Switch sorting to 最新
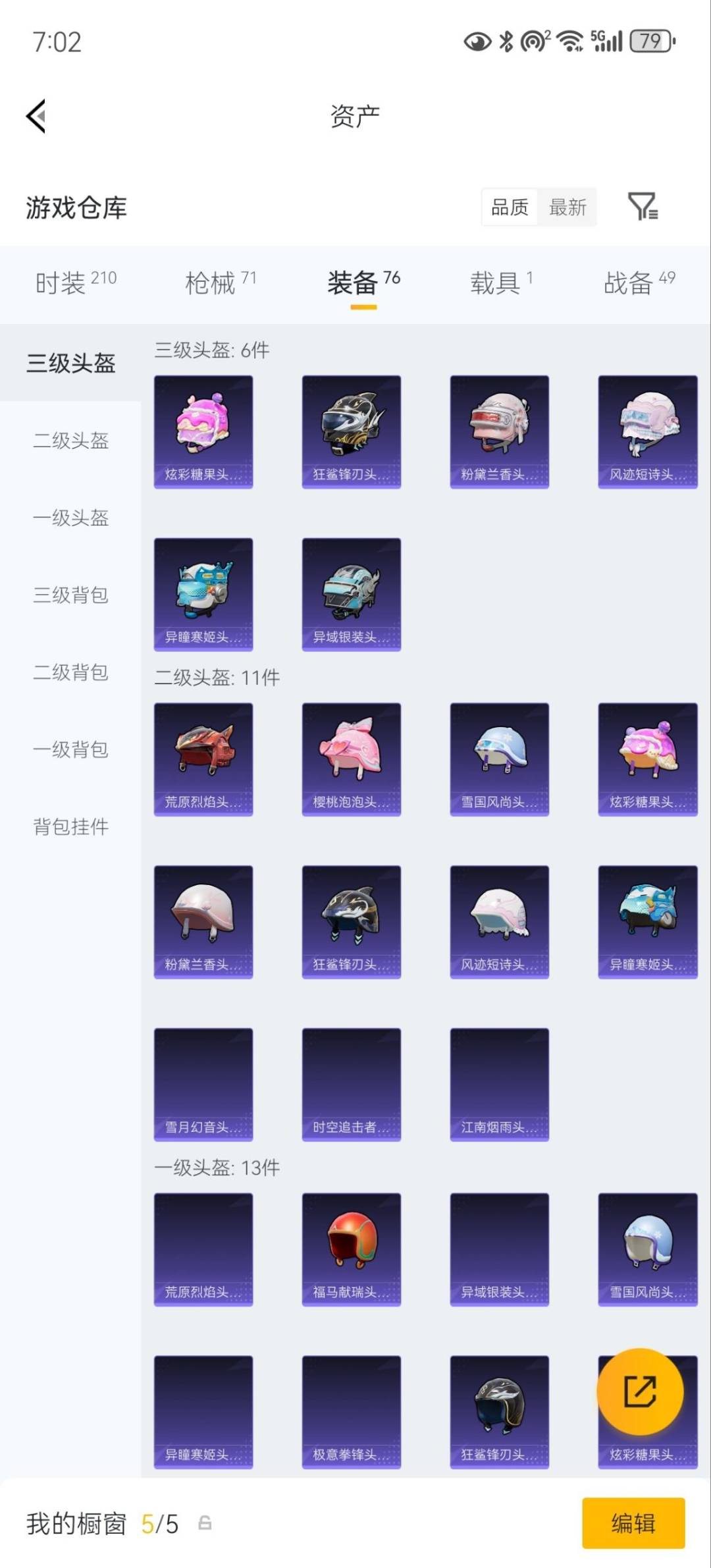 tap(569, 207)
